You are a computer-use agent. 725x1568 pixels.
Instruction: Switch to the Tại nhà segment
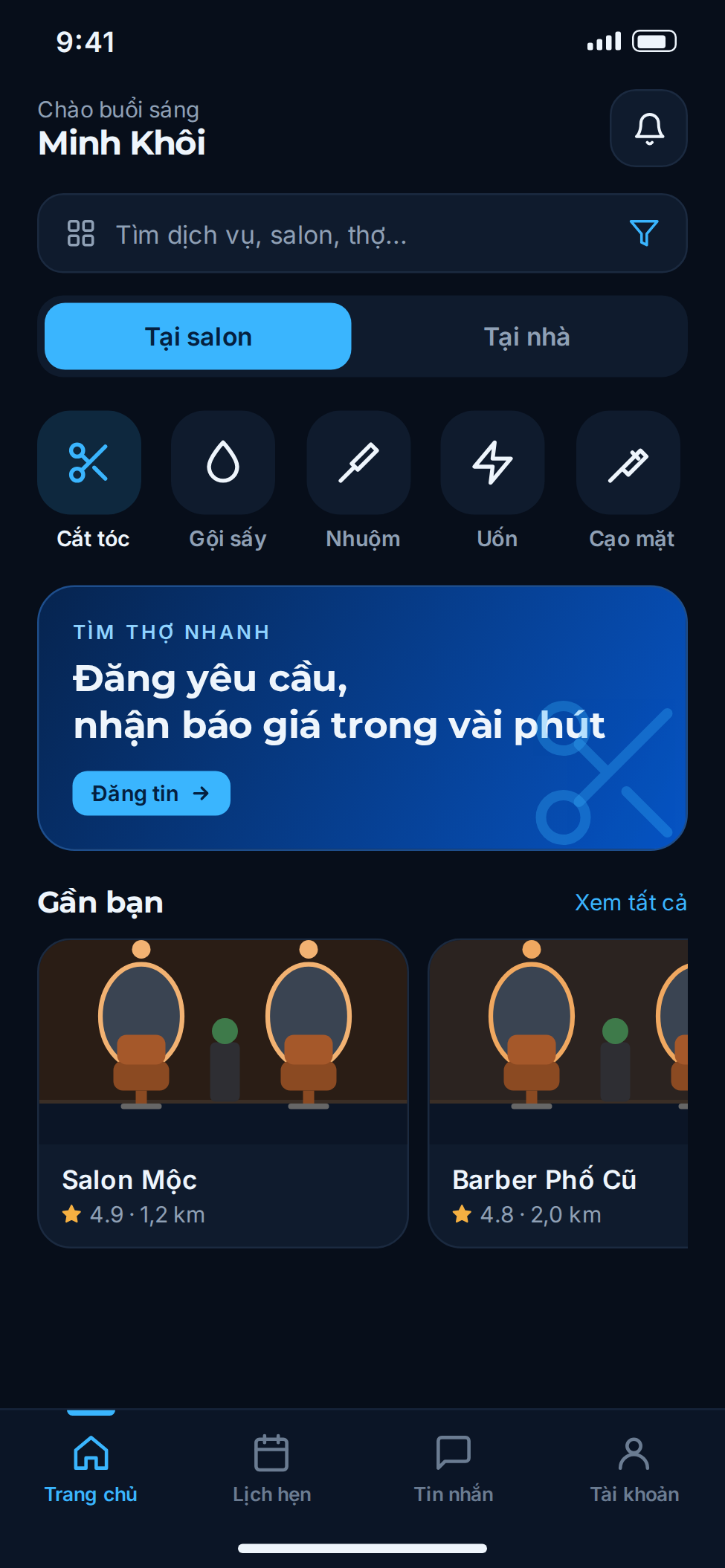(x=526, y=337)
